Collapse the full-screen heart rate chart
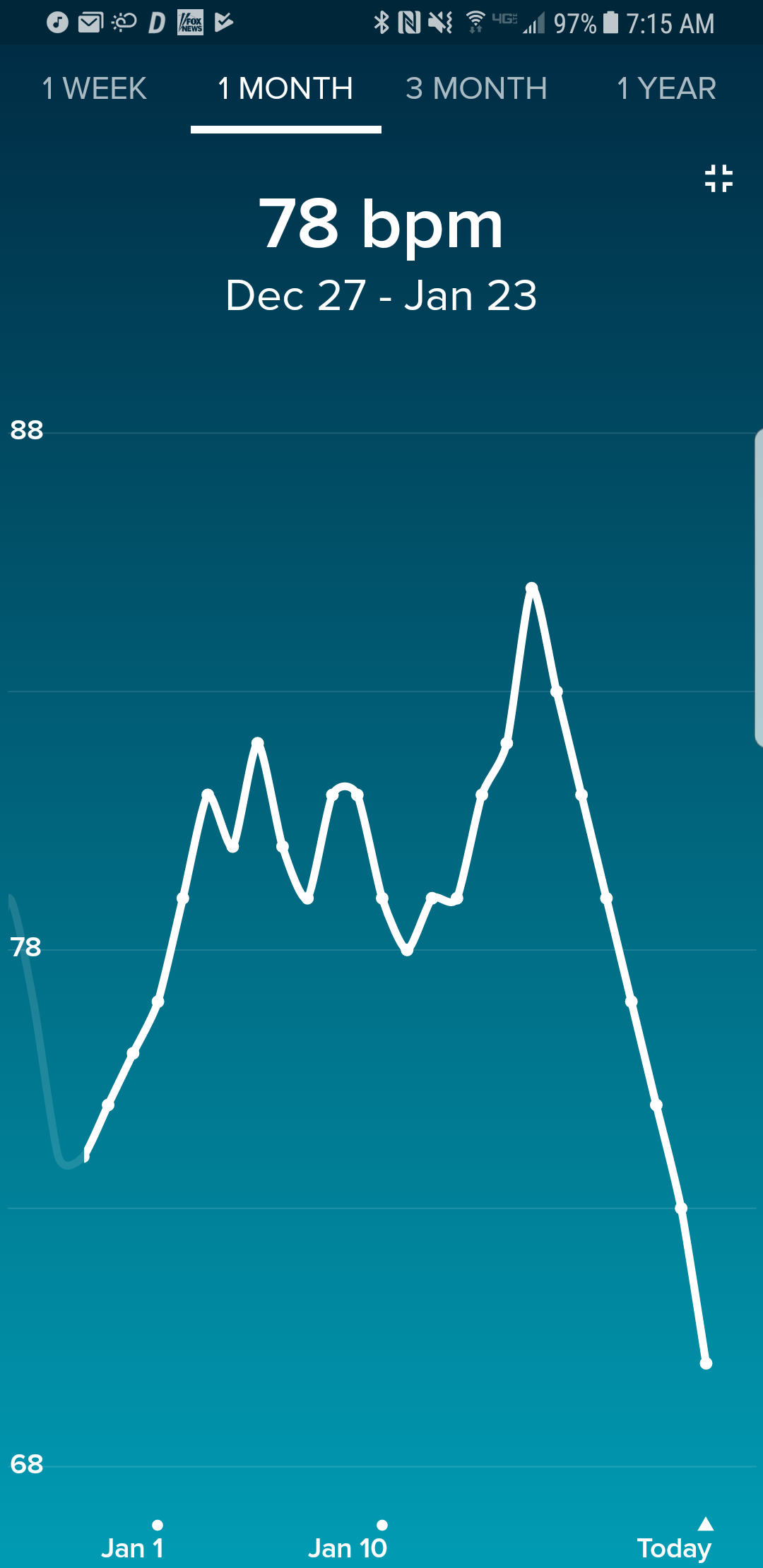This screenshot has width=763, height=1568. (718, 179)
